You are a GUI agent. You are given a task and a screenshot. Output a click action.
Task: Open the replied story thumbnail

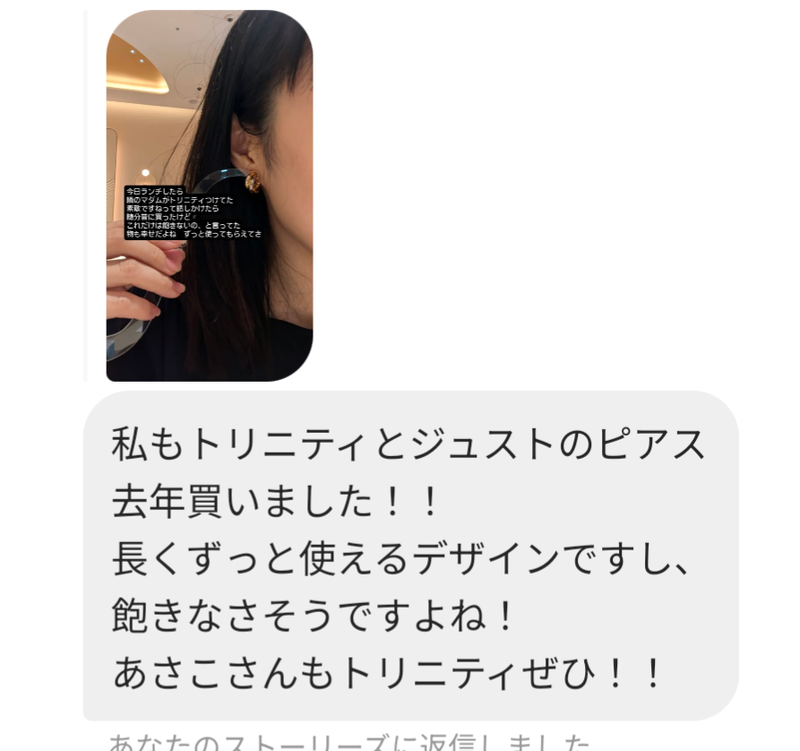tap(209, 196)
